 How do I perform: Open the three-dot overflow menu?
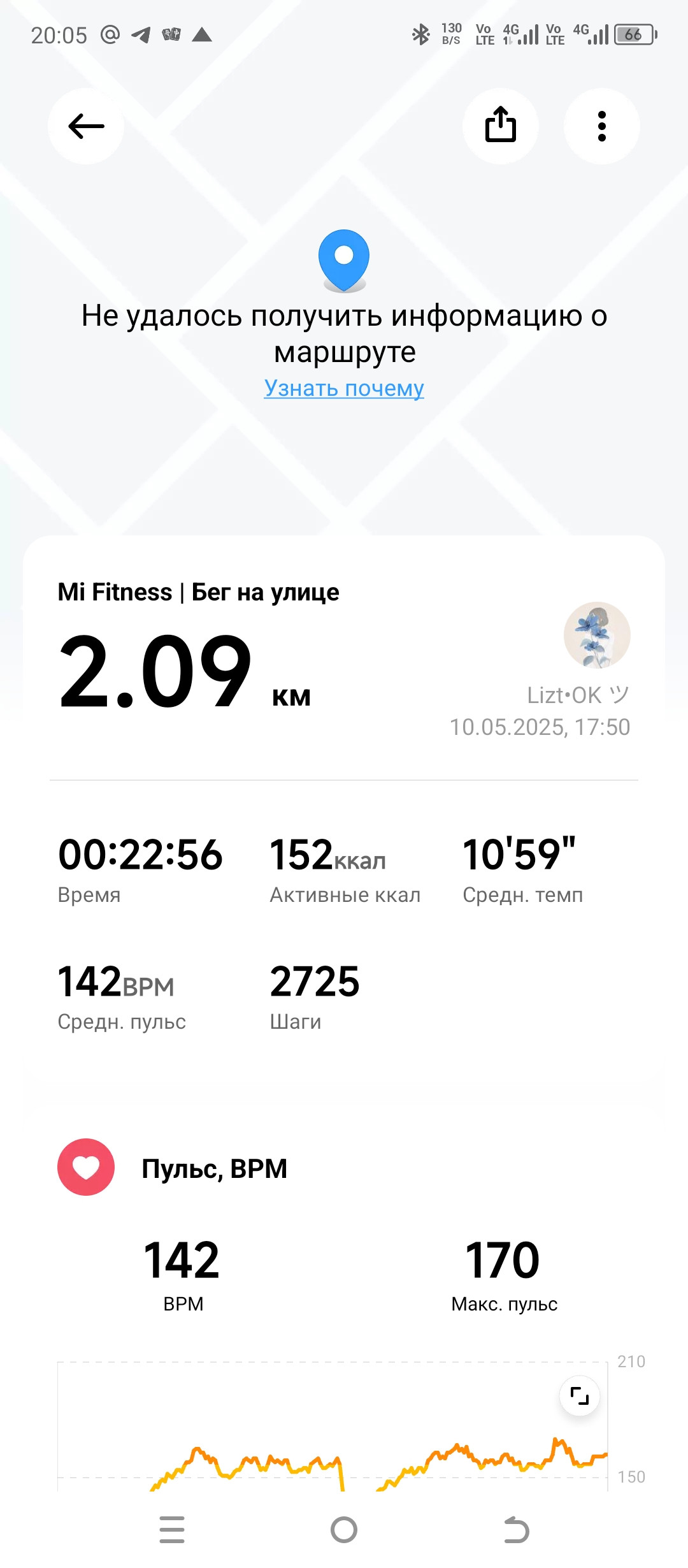pos(602,126)
